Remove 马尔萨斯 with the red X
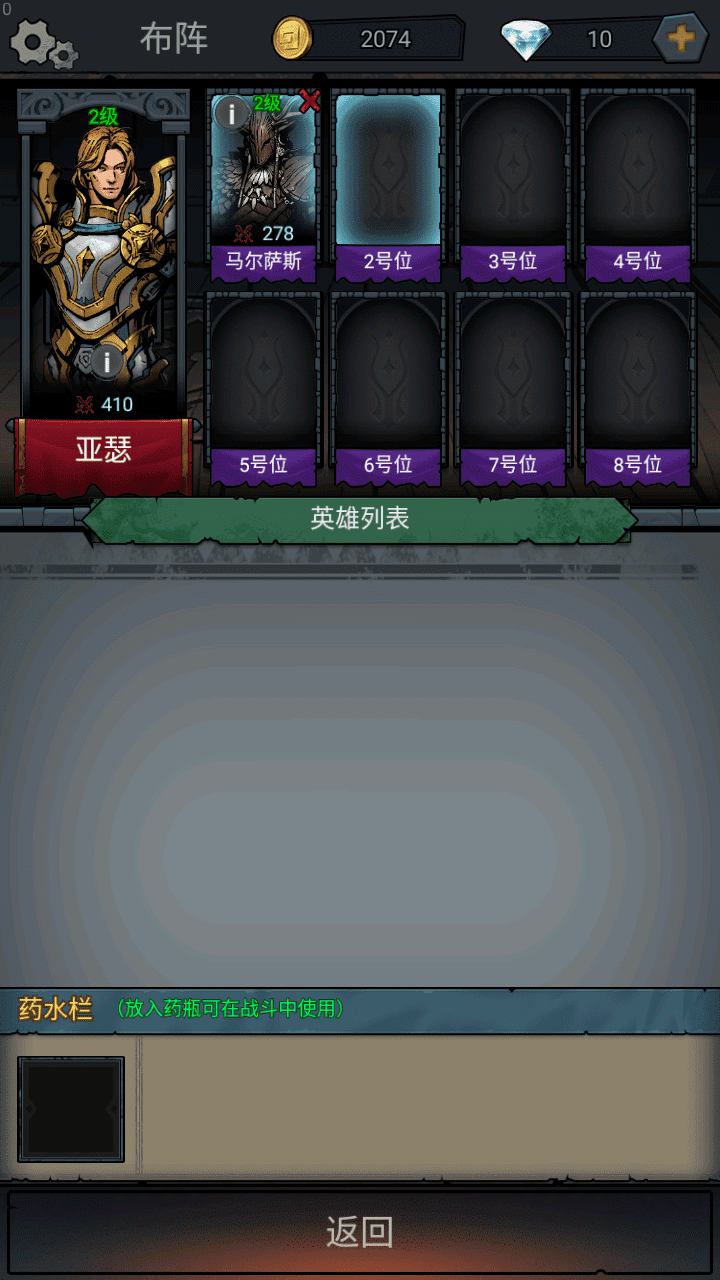Screen dimensions: 720x1280 (311, 101)
